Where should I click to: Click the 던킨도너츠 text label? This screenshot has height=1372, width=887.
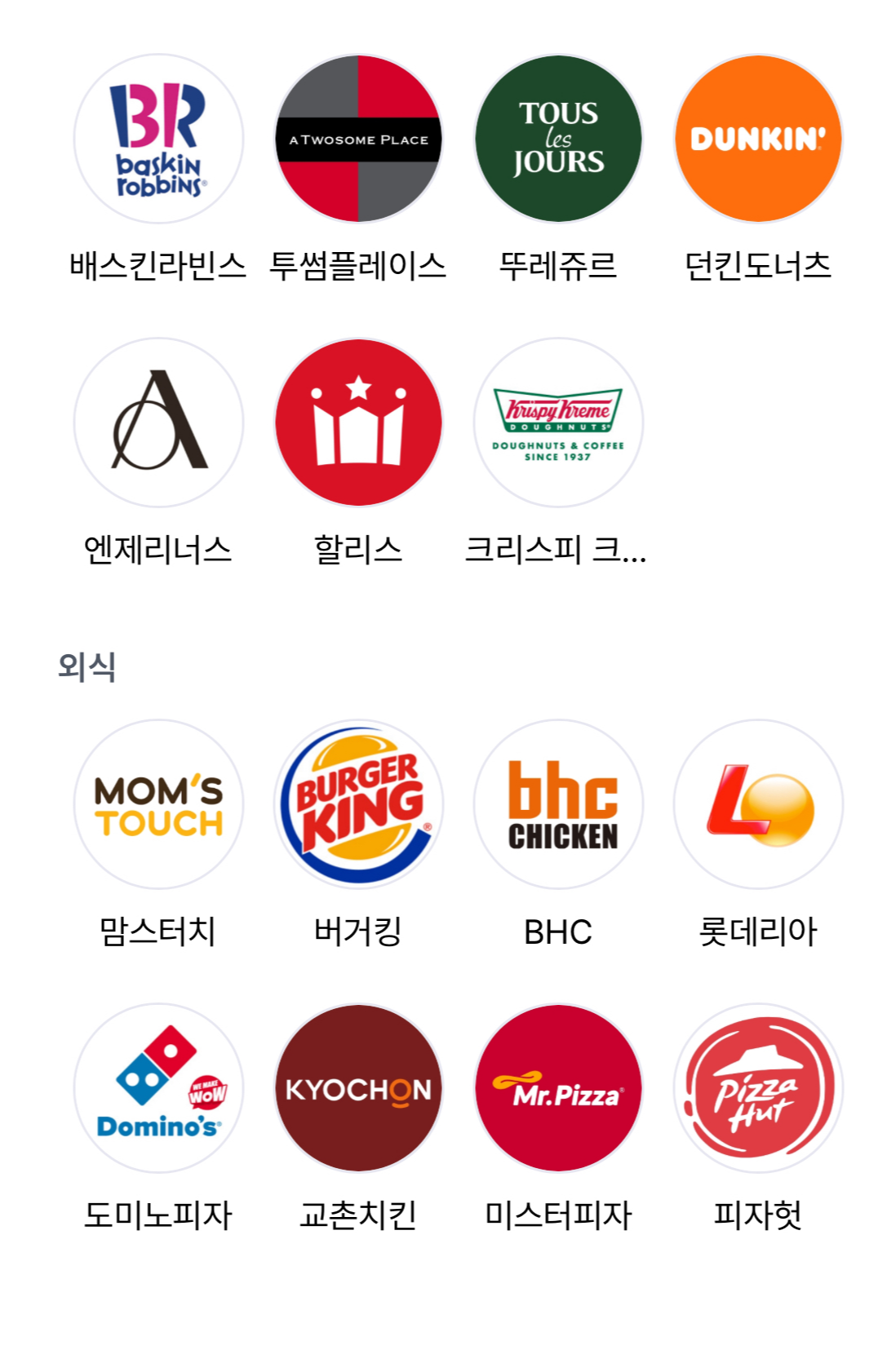pos(759,263)
